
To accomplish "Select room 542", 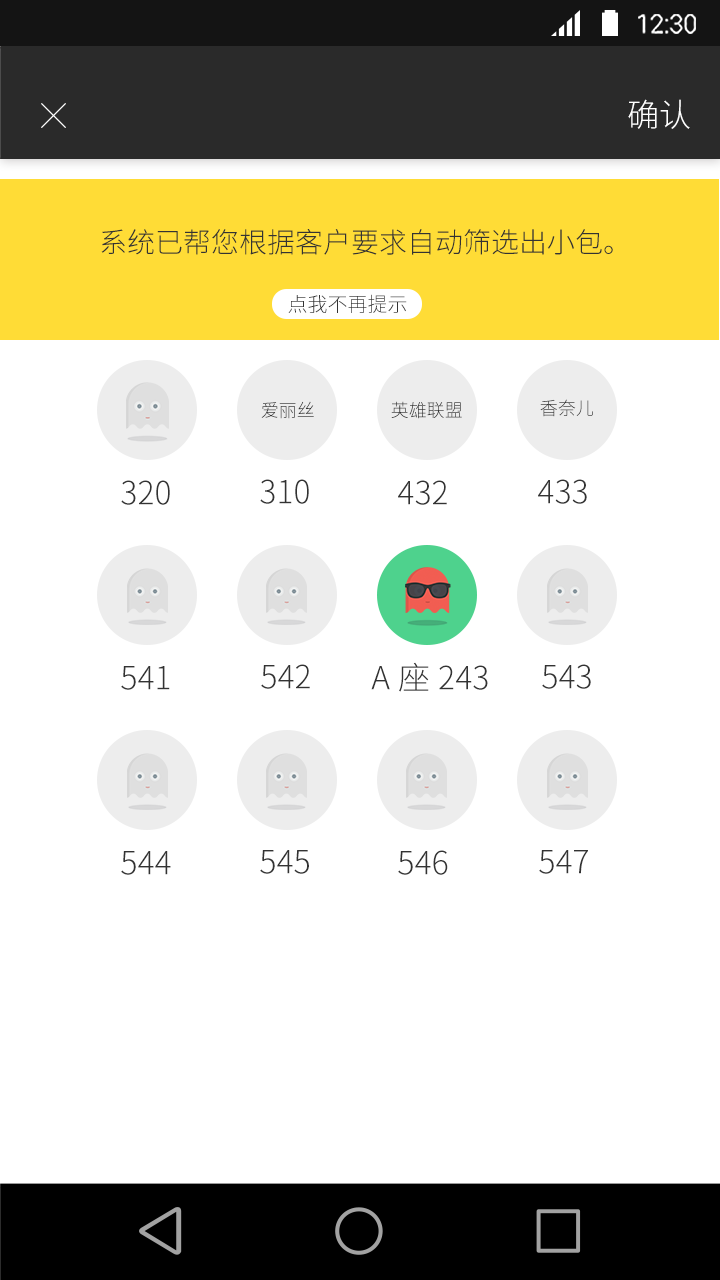I will (287, 595).
